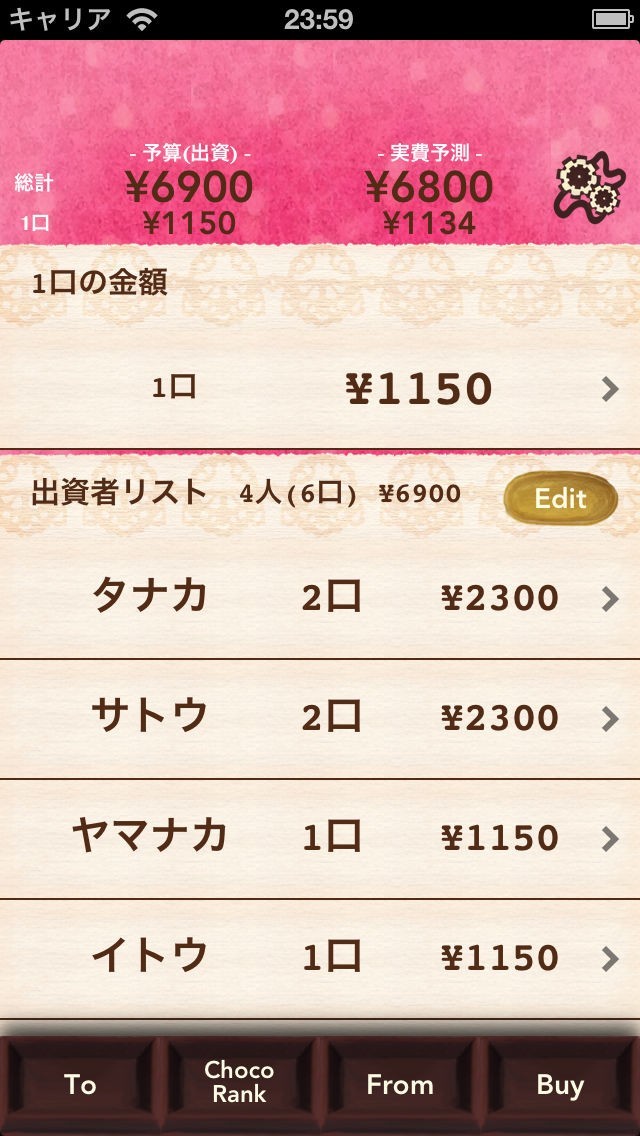Open サトウ's contribution row
The image size is (640, 1136).
[x=320, y=719]
